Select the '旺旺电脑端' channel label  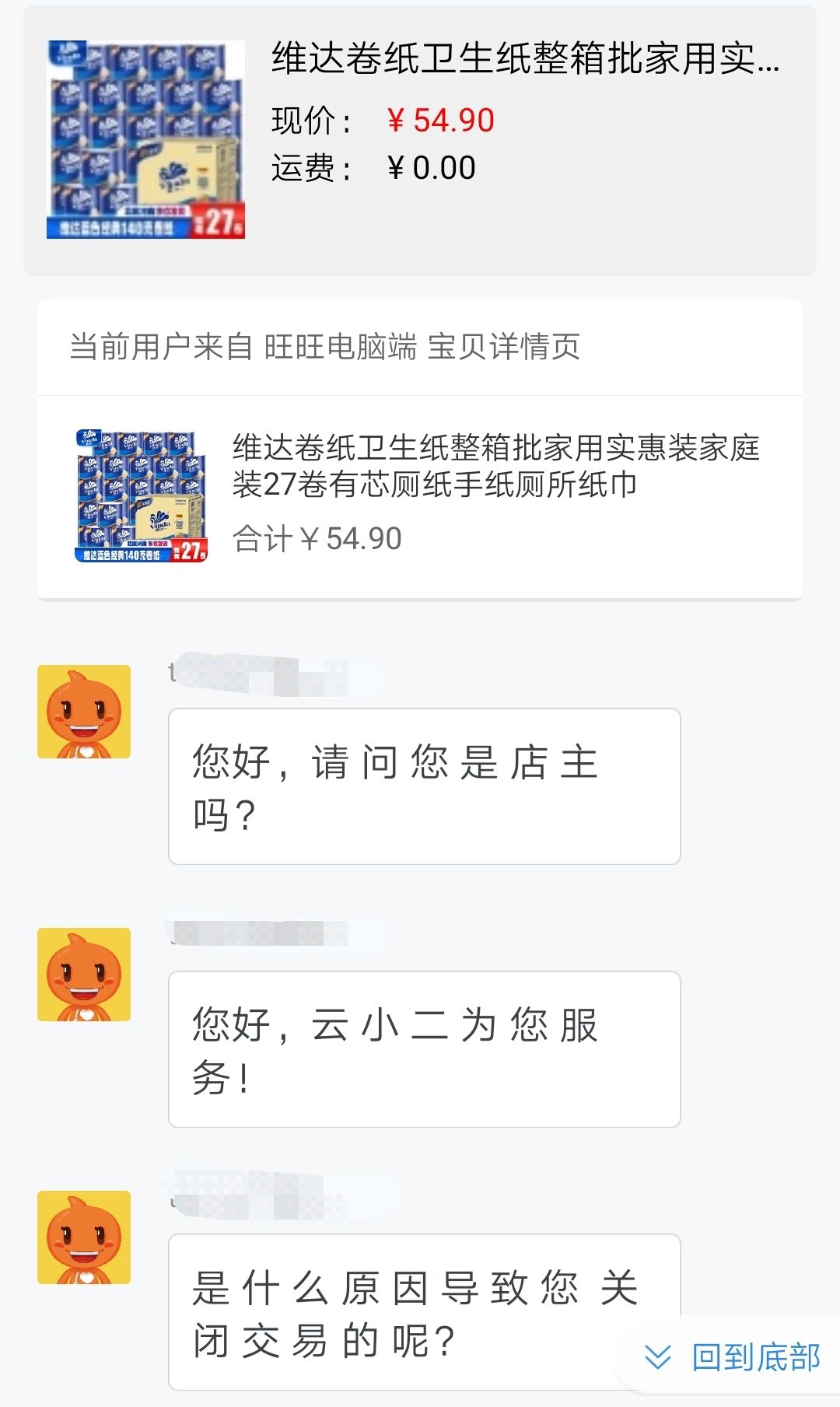345,350
